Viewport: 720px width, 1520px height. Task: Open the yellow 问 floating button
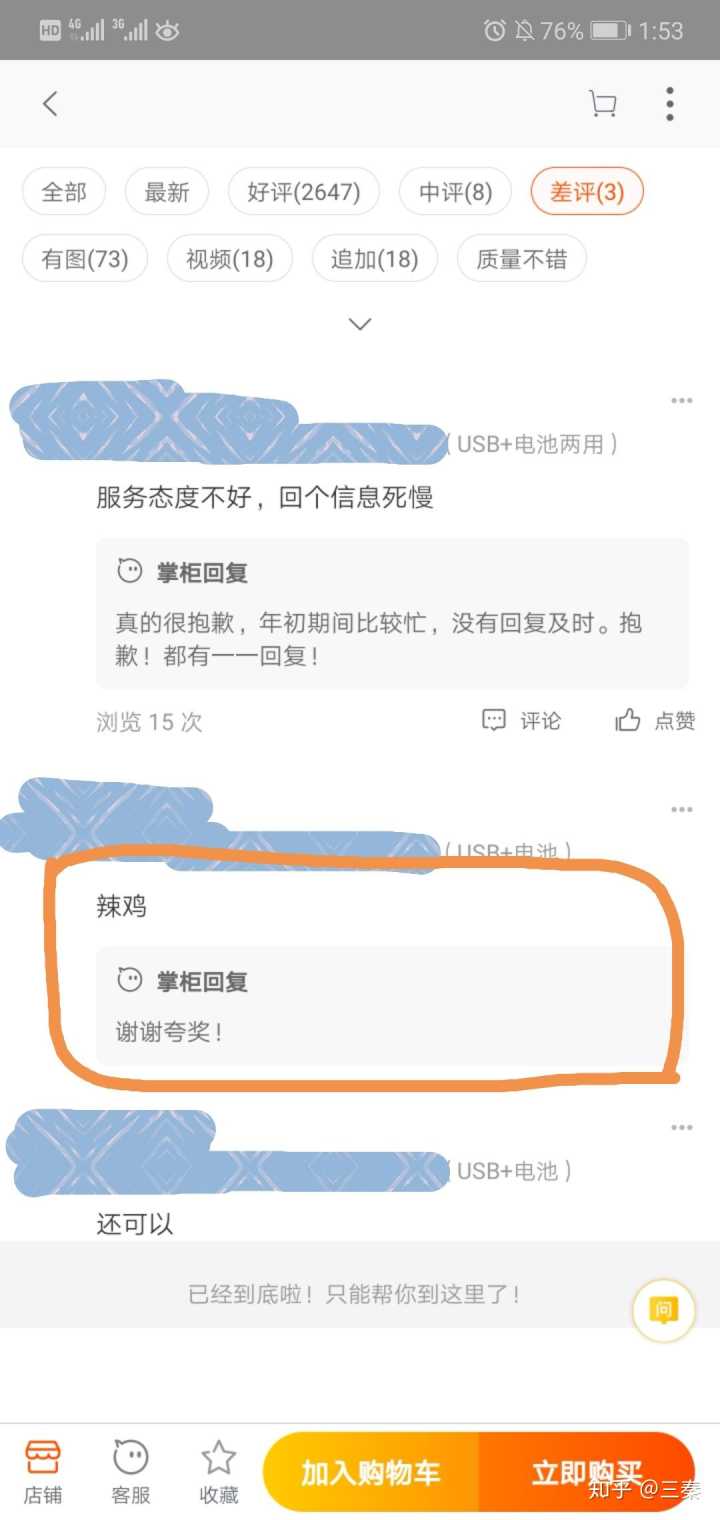[x=663, y=1310]
